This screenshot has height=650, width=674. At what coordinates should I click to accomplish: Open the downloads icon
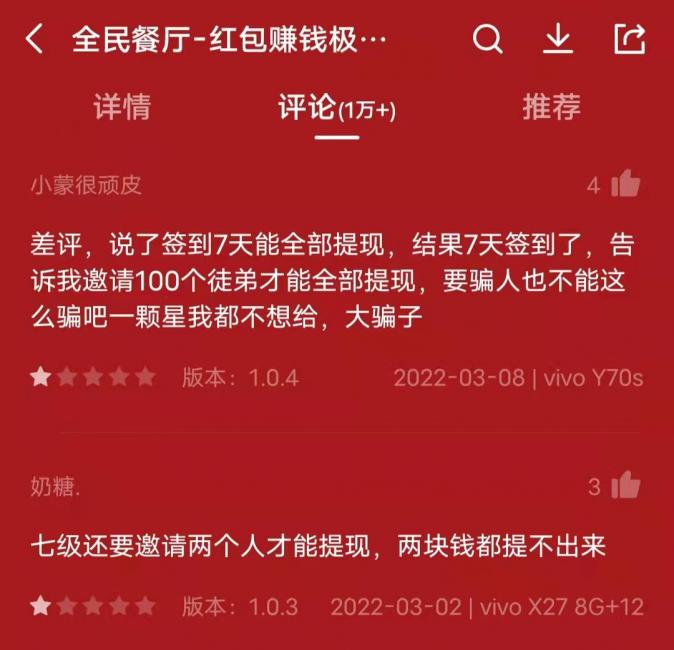click(x=558, y=40)
